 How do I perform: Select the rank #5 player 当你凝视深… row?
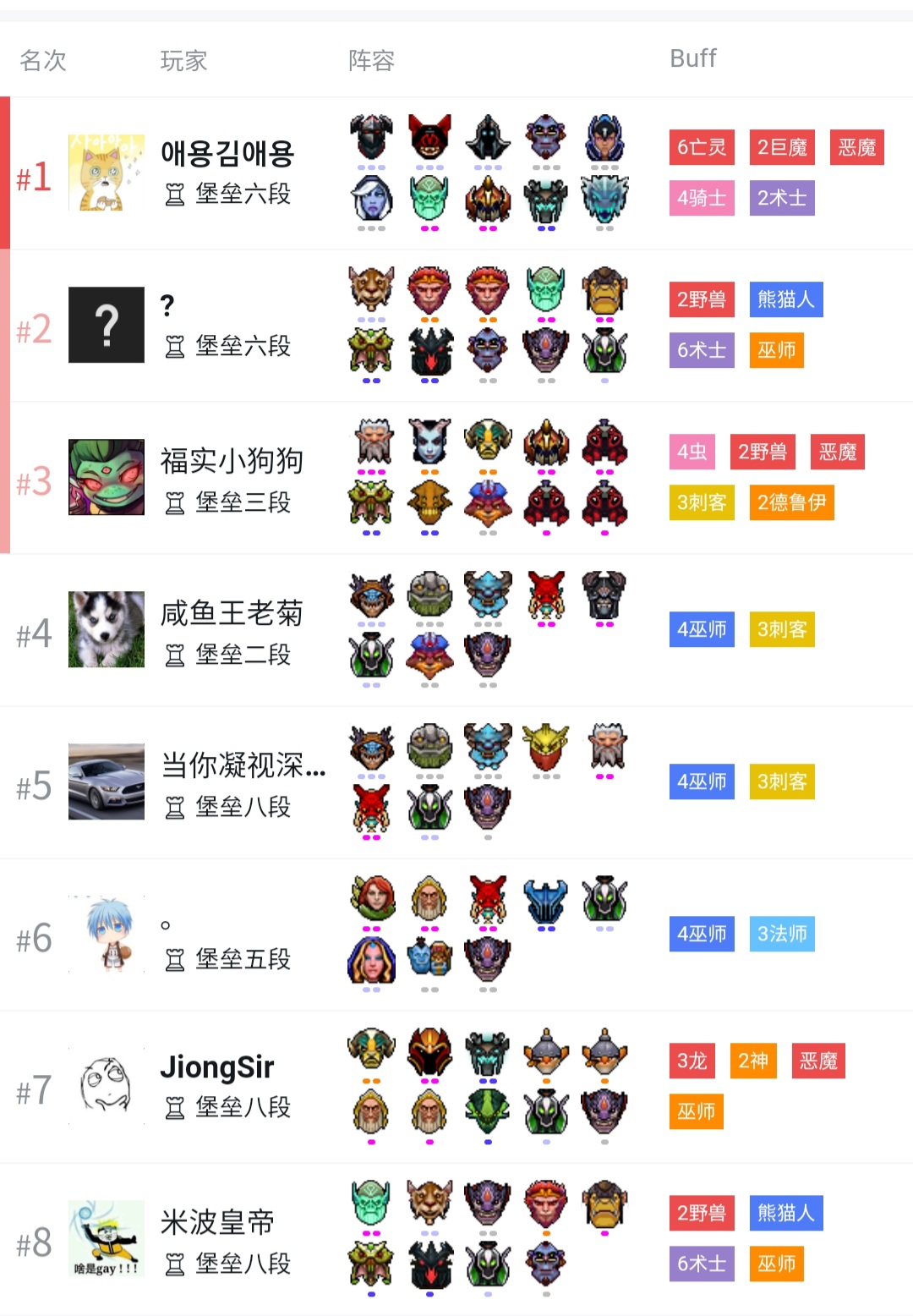coord(243,765)
